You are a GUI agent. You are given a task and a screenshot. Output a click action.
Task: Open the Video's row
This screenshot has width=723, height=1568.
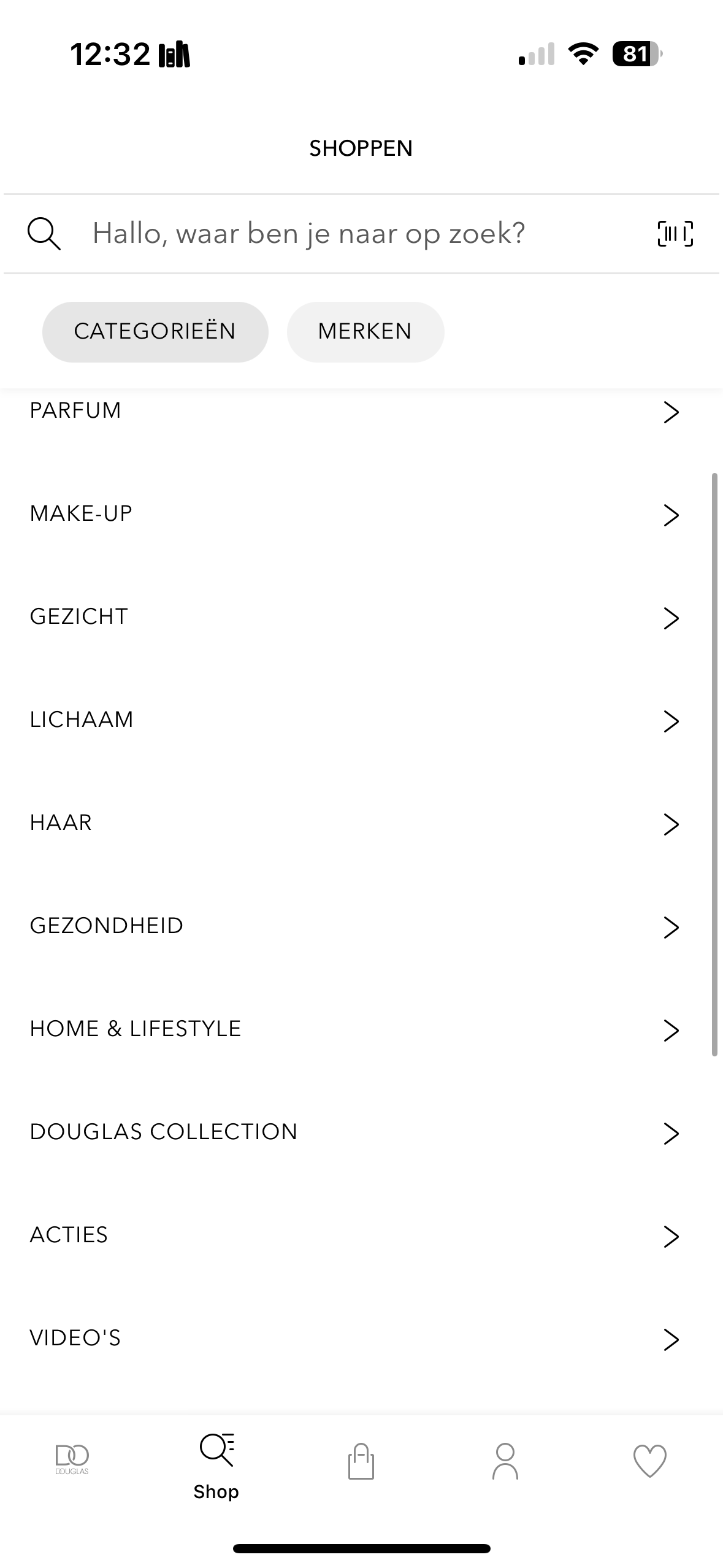click(x=356, y=1339)
